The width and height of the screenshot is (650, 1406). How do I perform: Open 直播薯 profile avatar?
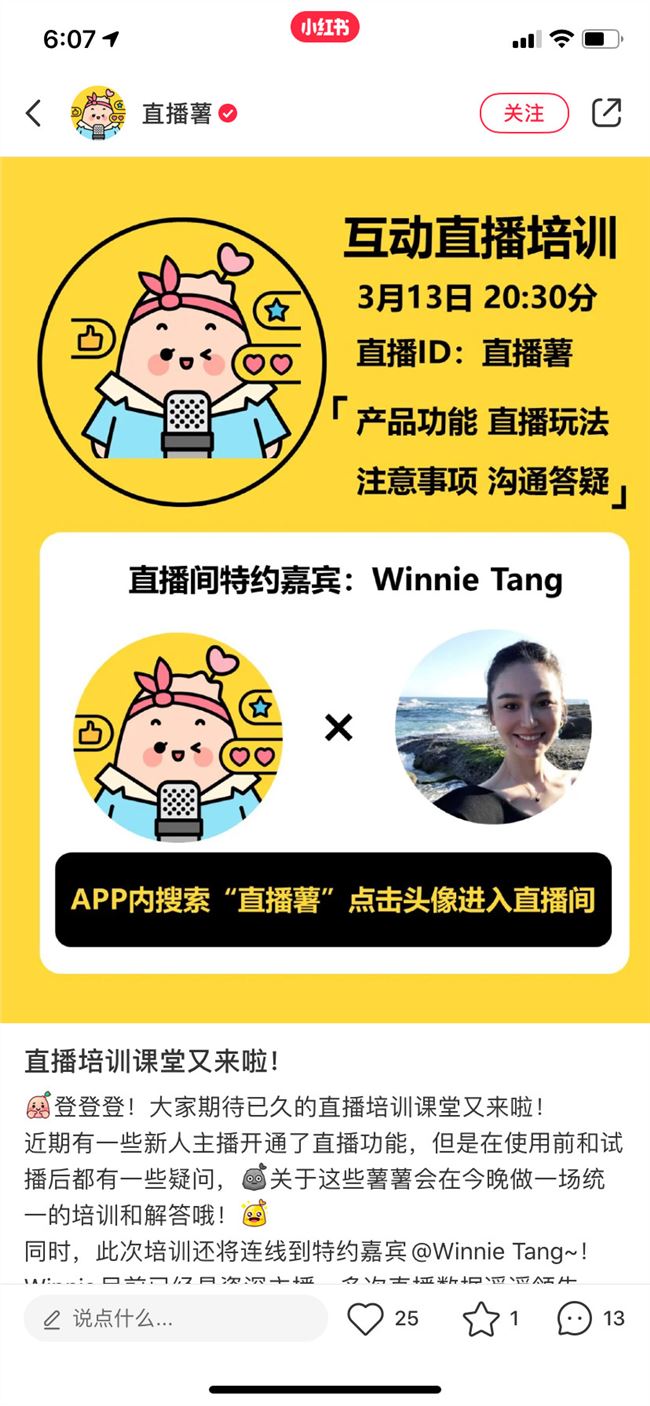tap(98, 113)
